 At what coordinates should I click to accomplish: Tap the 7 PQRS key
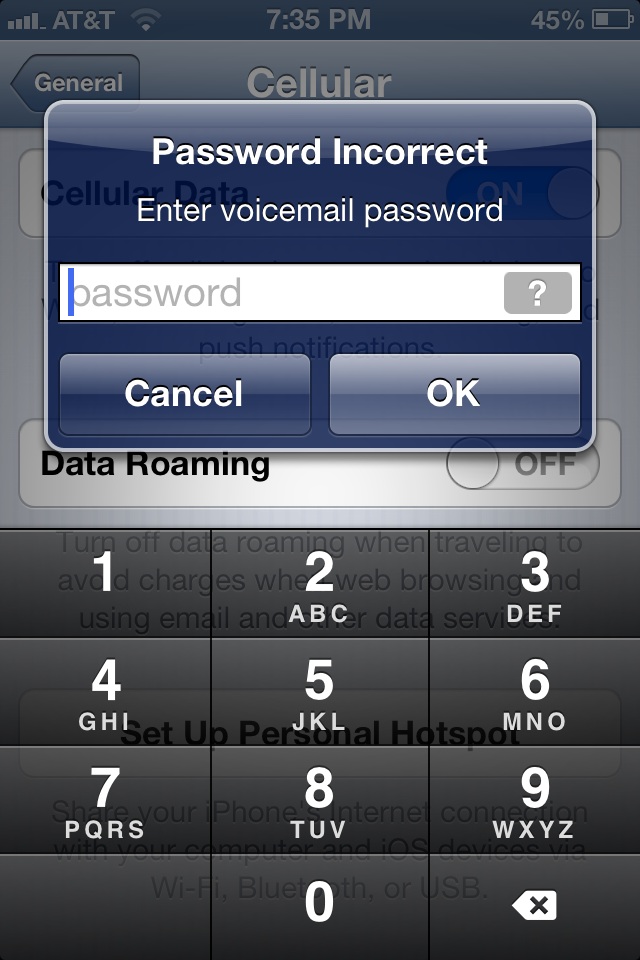(x=105, y=800)
